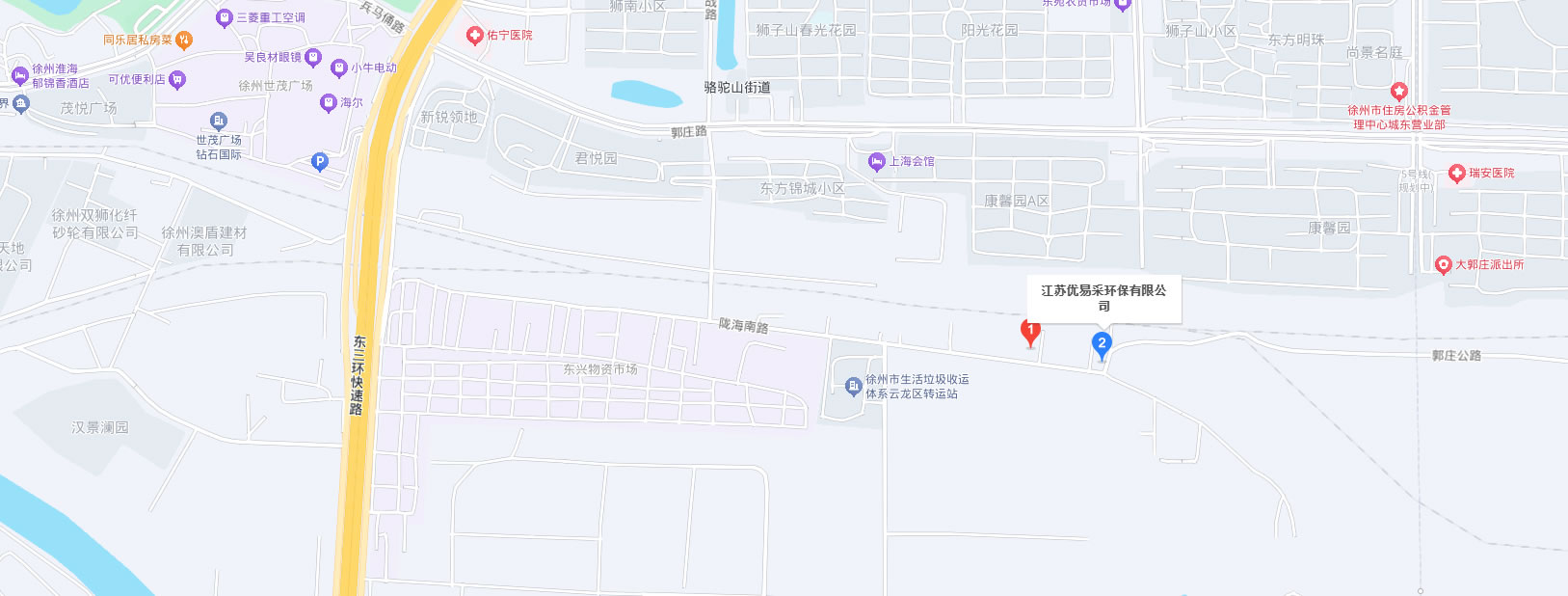This screenshot has width=1568, height=596.
Task: Select the 徐州市生活垃圾收运体系云龙区转运站 pin
Action: pyautogui.click(x=853, y=387)
